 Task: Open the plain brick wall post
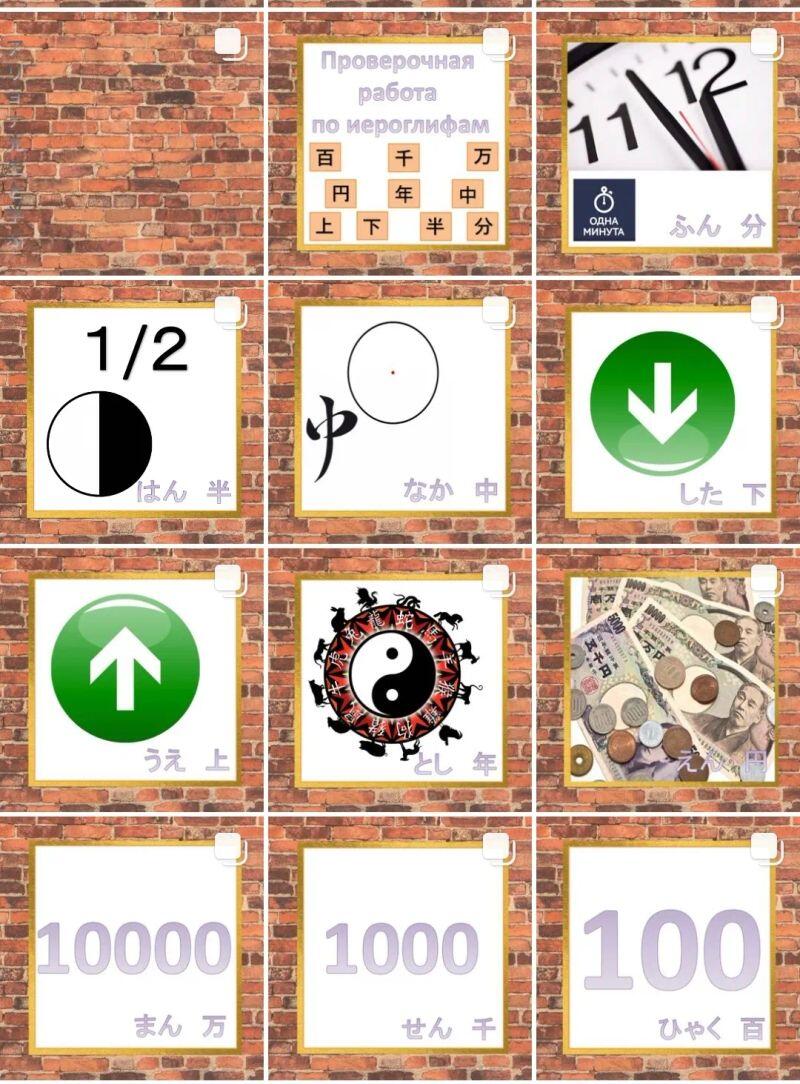coord(132,142)
